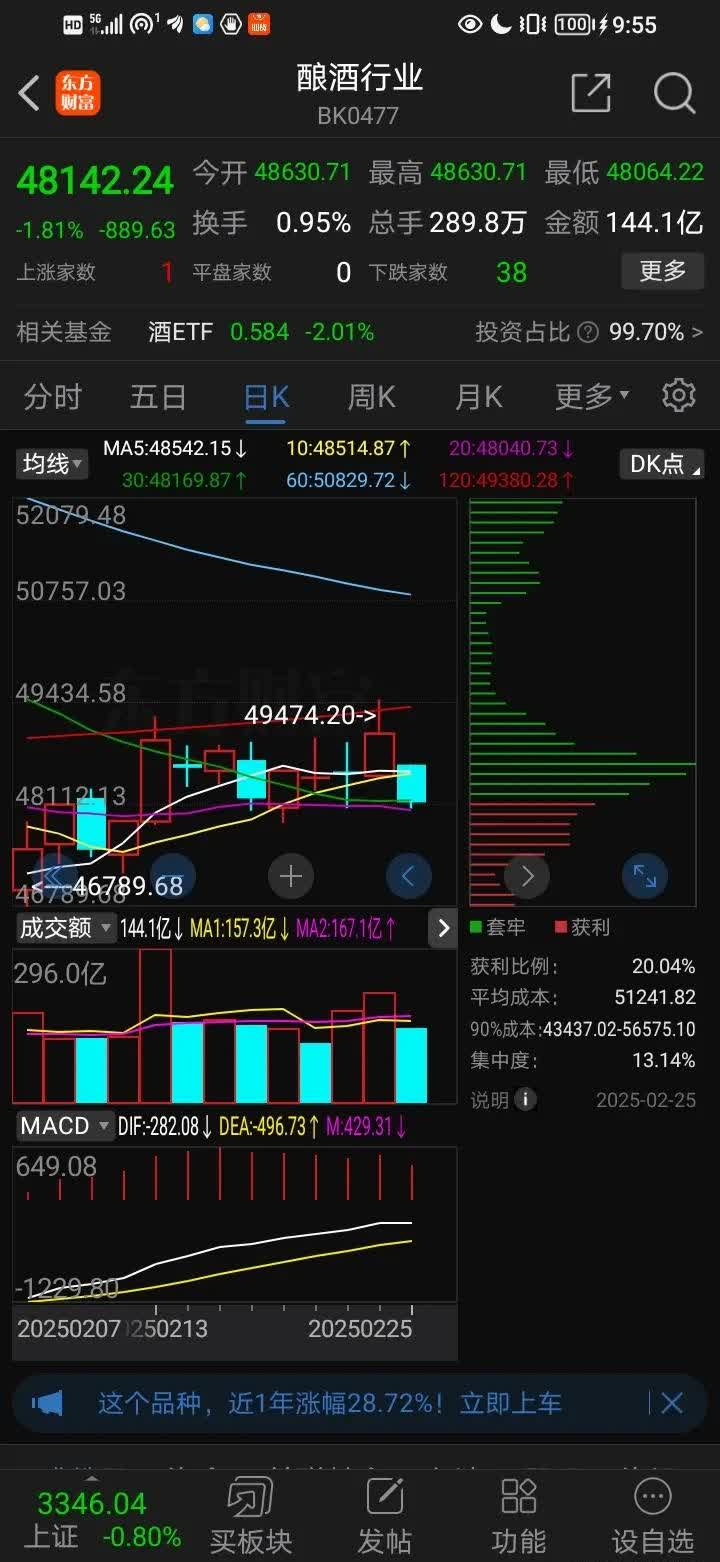This screenshot has width=720, height=1562.
Task: Open the 发帖 post composer
Action: point(385,1515)
